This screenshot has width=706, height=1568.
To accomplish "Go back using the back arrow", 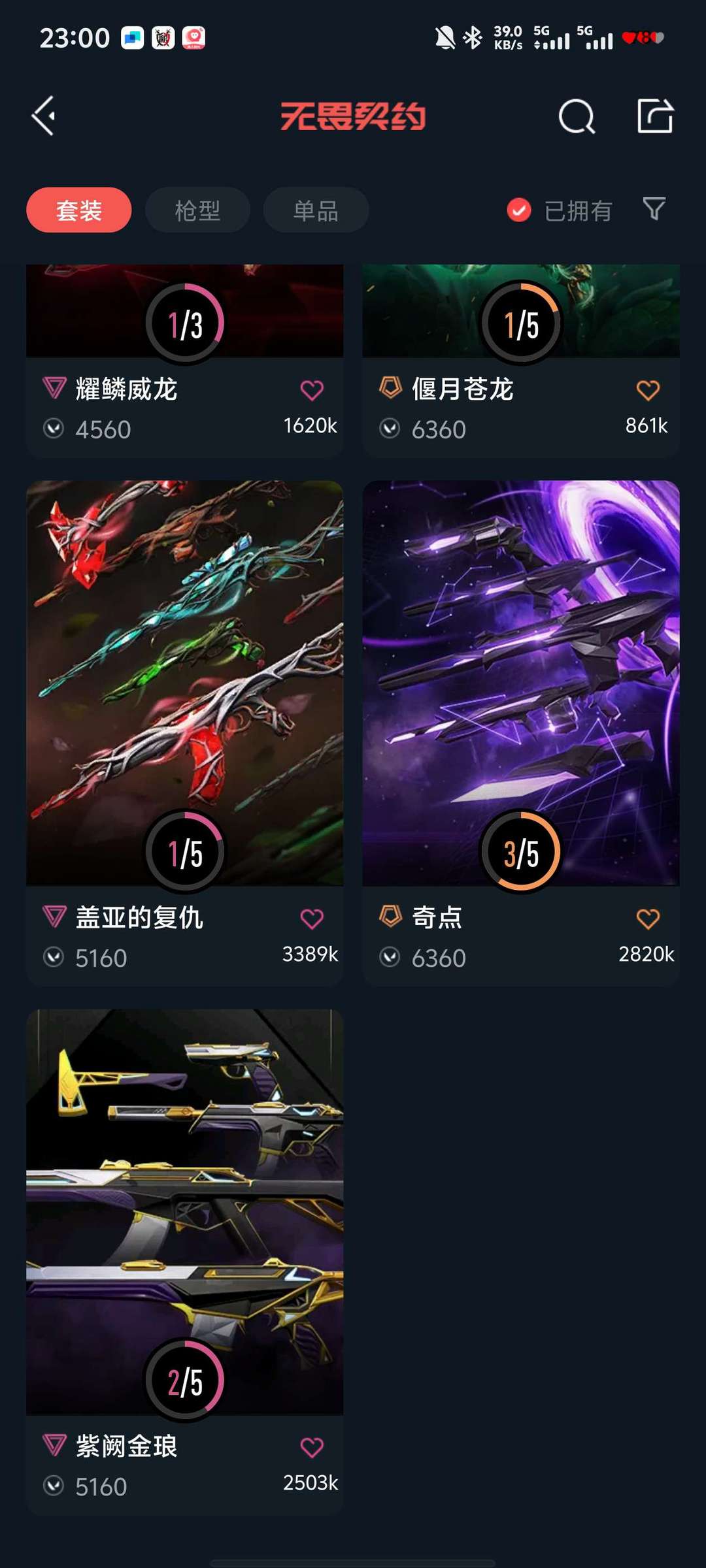I will click(44, 116).
